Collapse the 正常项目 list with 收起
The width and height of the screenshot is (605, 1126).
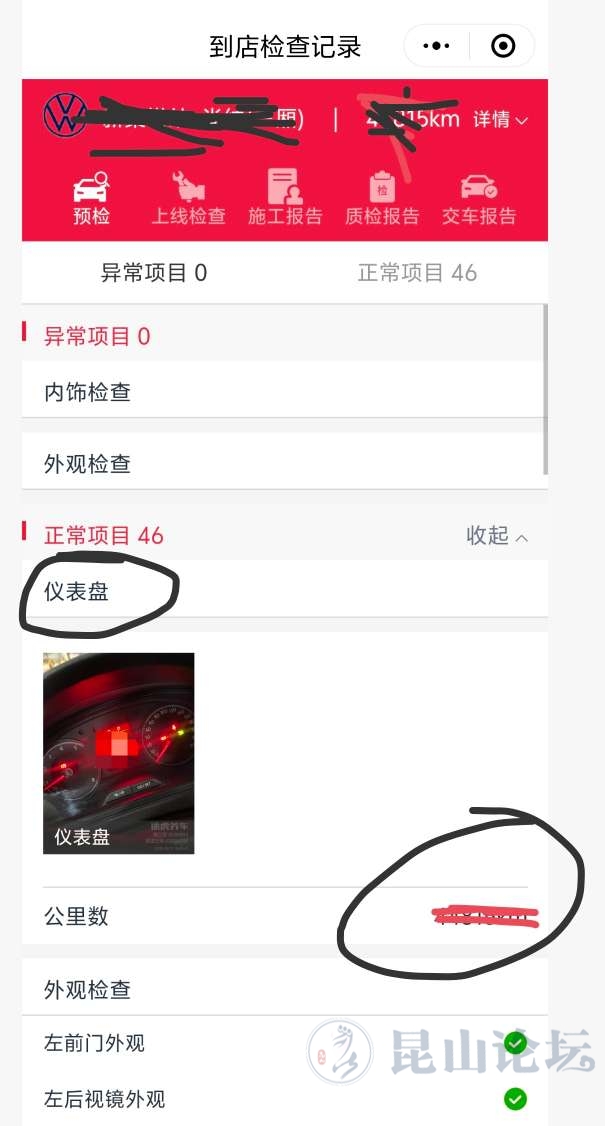coord(497,536)
